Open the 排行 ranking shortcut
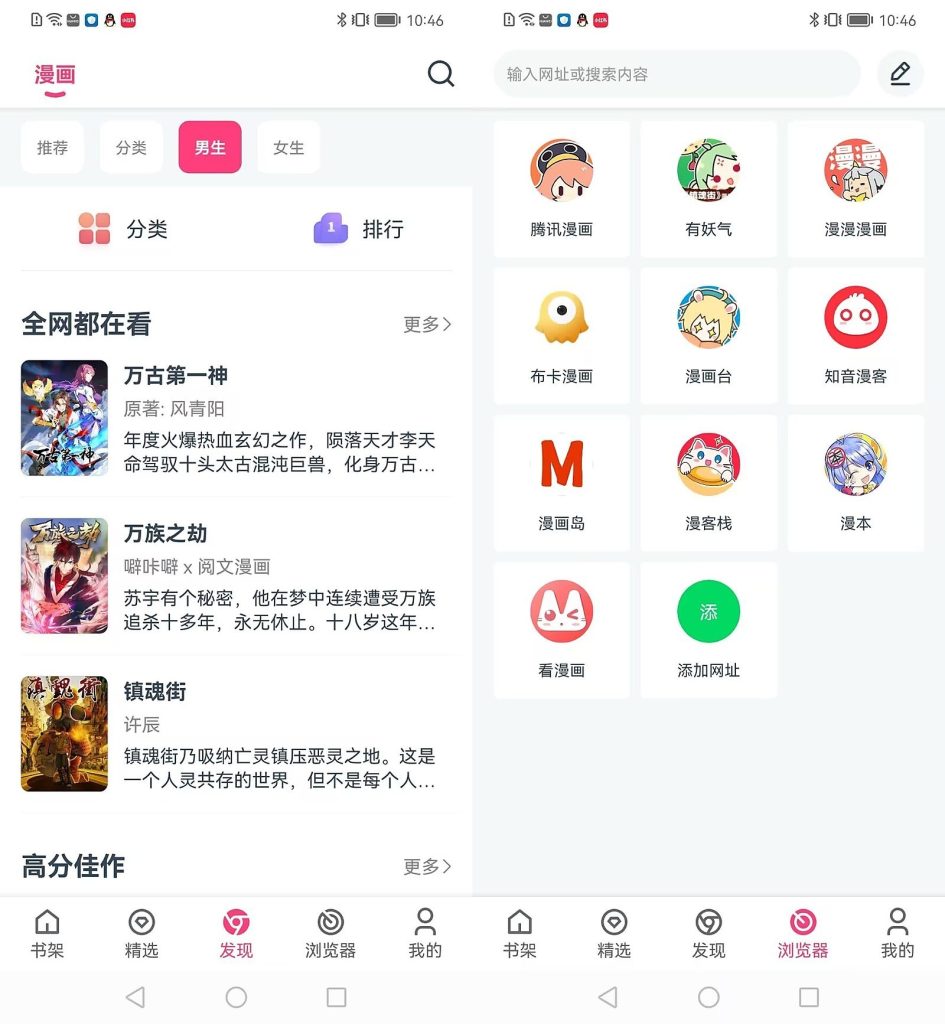Image resolution: width=945 pixels, height=1024 pixels. (x=358, y=229)
